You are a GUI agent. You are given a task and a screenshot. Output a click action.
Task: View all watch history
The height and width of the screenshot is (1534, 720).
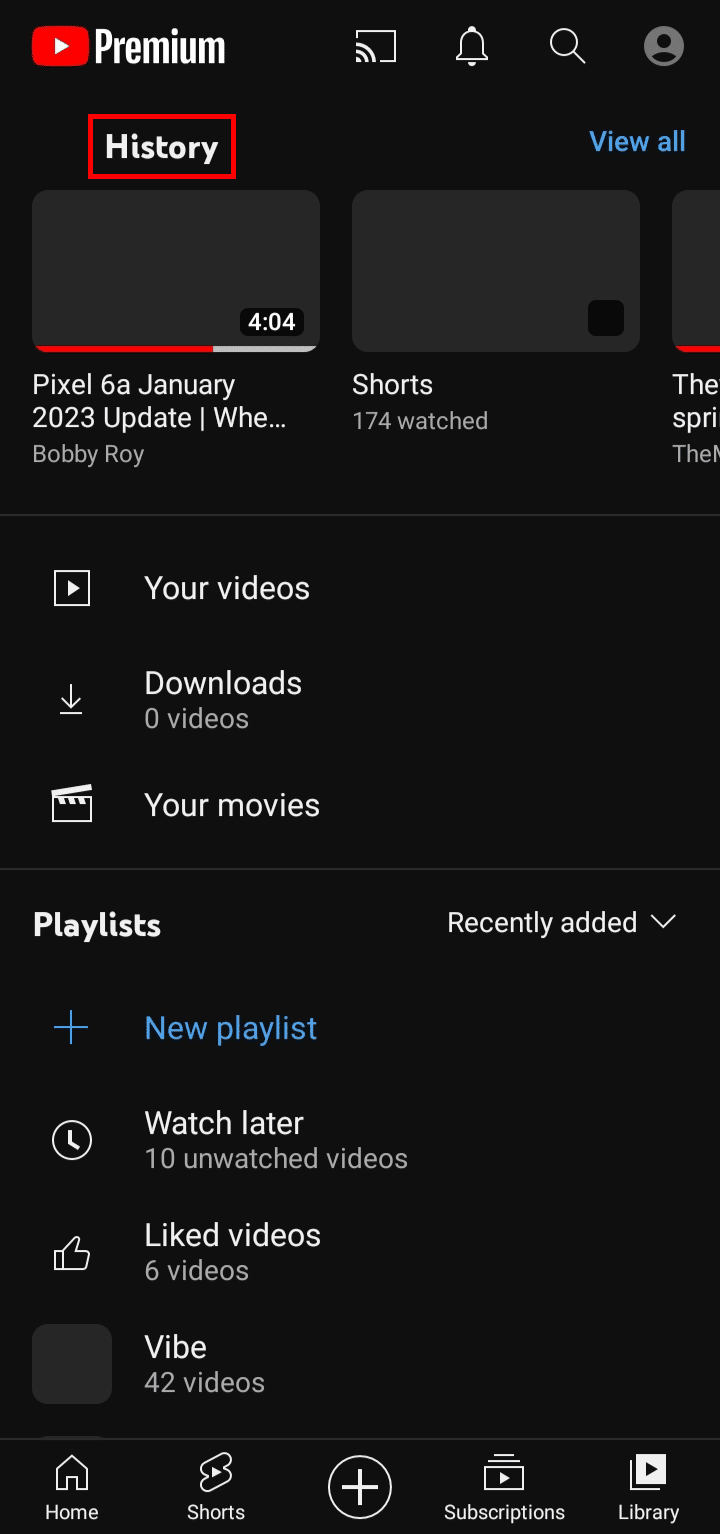pos(637,142)
